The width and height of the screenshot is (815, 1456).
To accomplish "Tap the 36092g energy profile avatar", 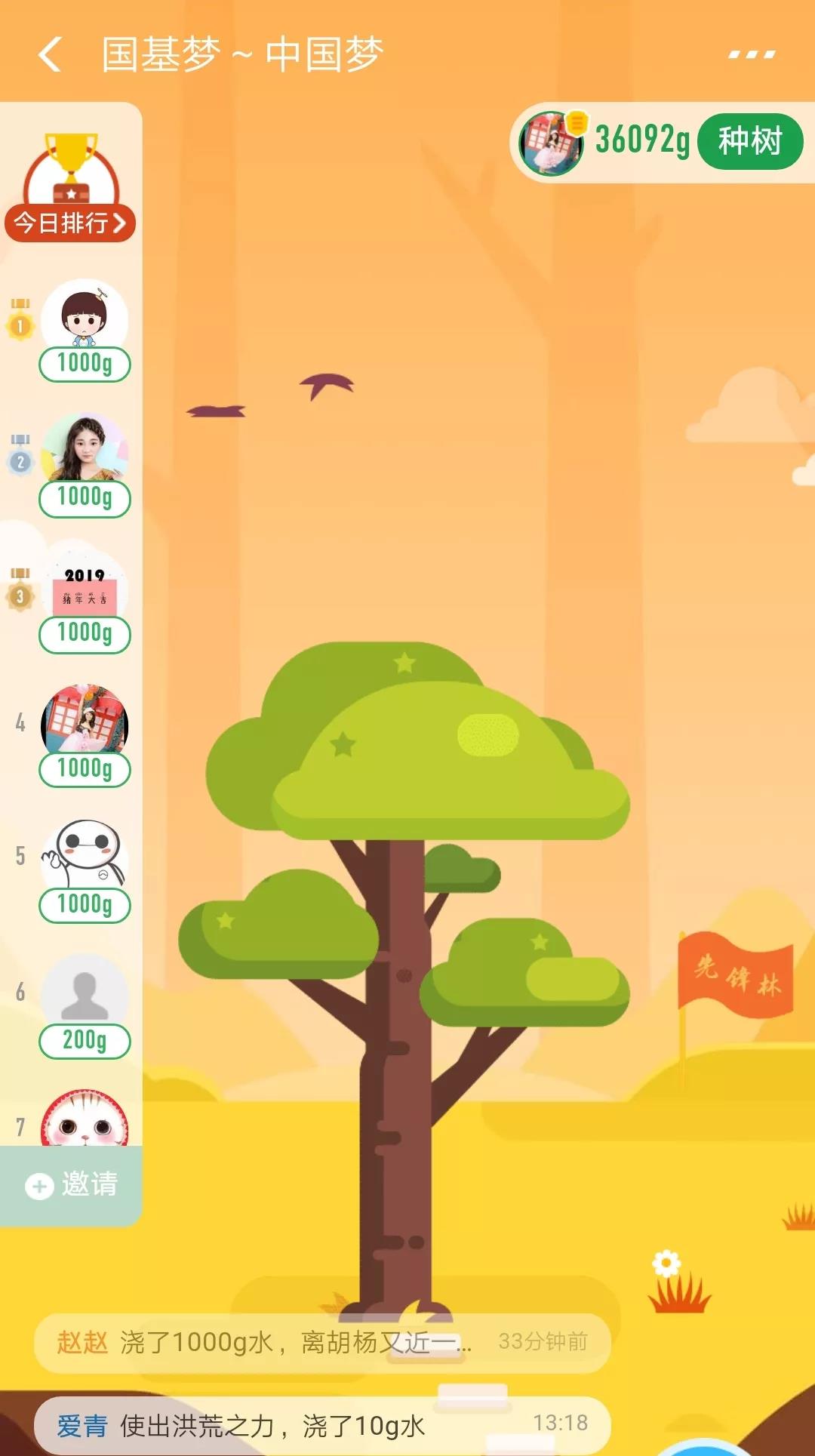I will click(552, 143).
